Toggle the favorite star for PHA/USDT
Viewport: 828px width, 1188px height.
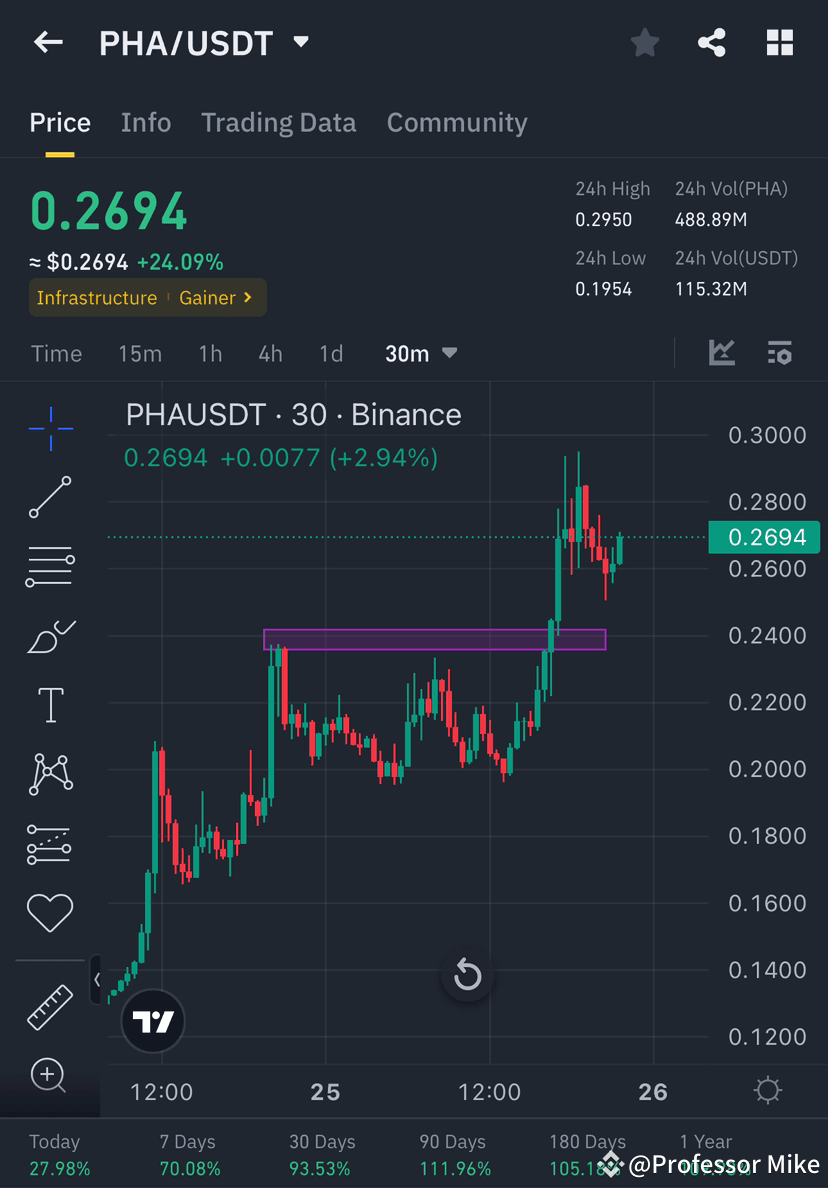pyautogui.click(x=644, y=42)
